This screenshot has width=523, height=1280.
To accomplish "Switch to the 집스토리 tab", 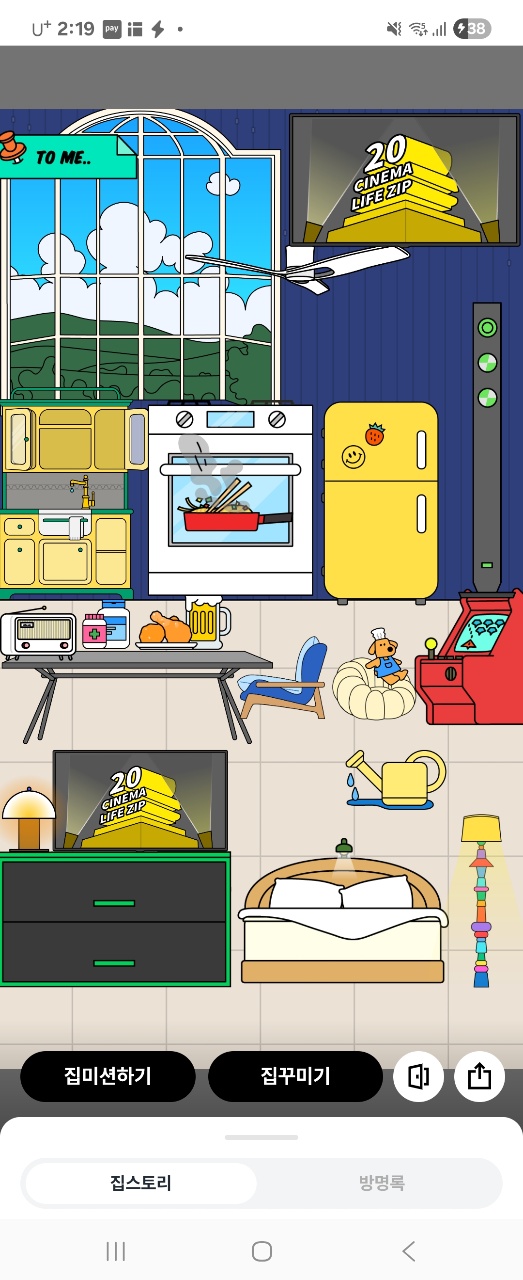I will click(141, 1183).
